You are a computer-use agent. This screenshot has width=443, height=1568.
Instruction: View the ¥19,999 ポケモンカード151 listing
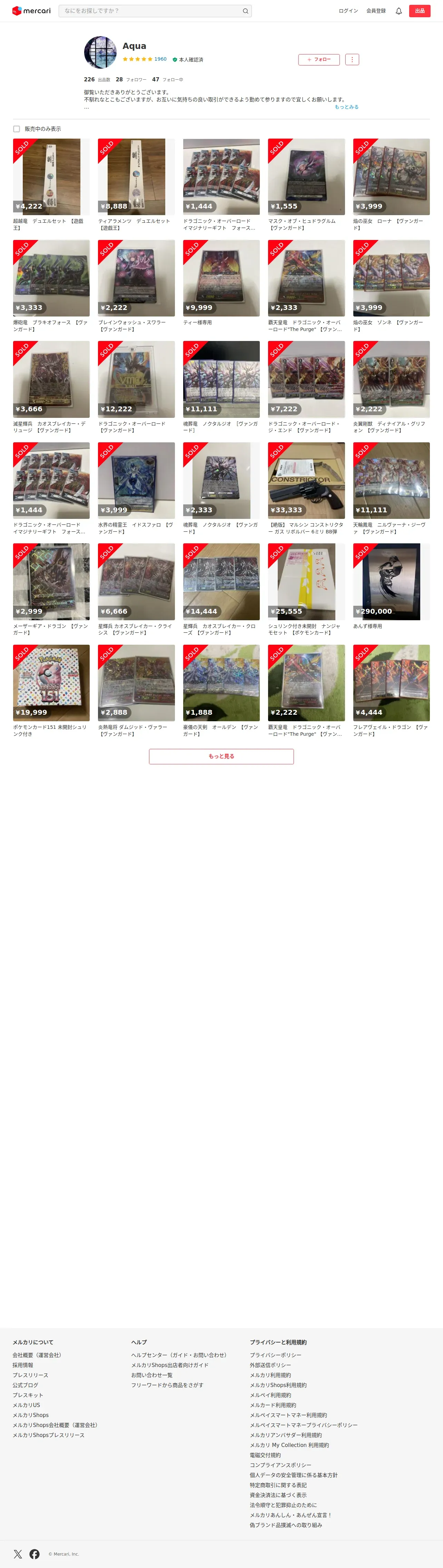coord(51,683)
